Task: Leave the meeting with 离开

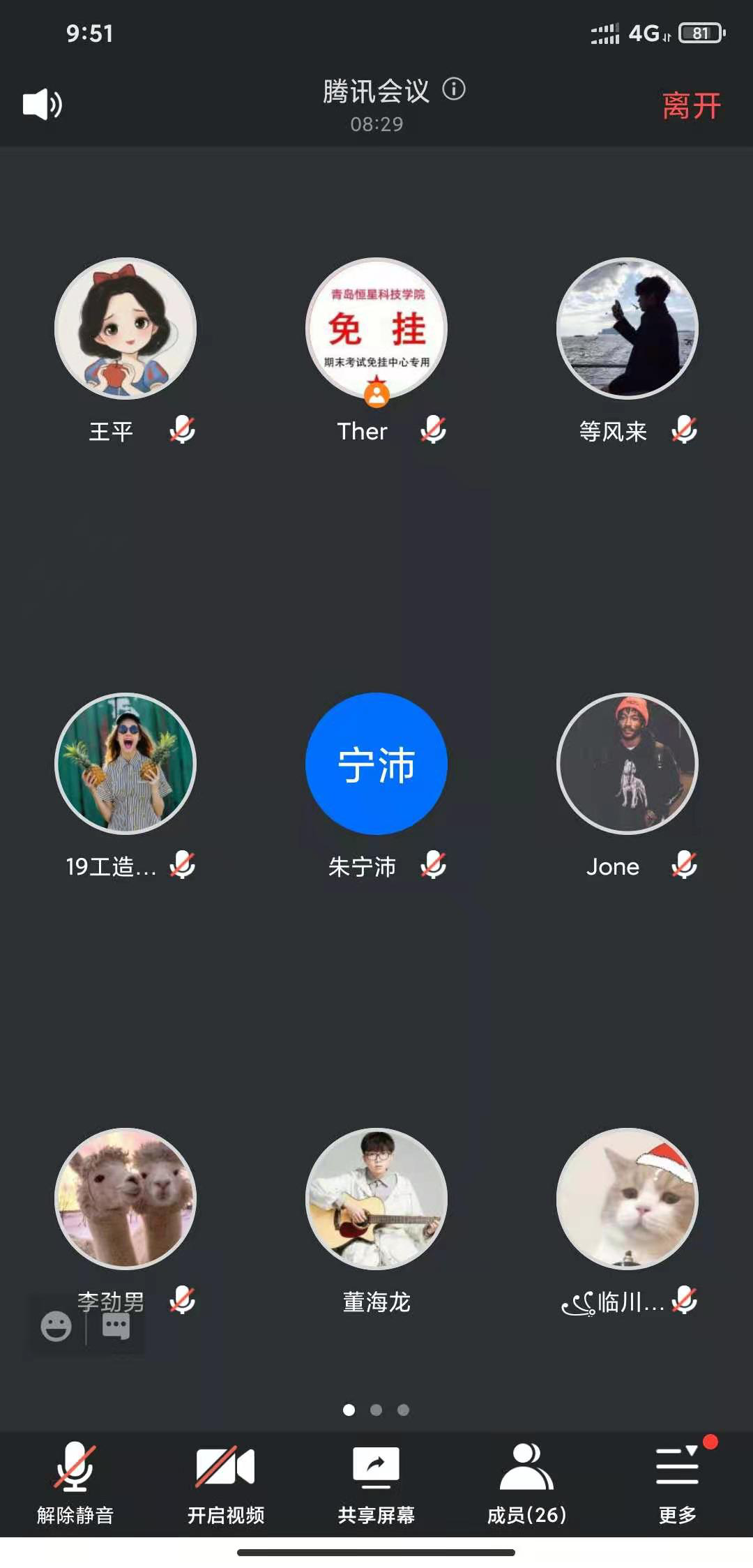Action: 691,106
